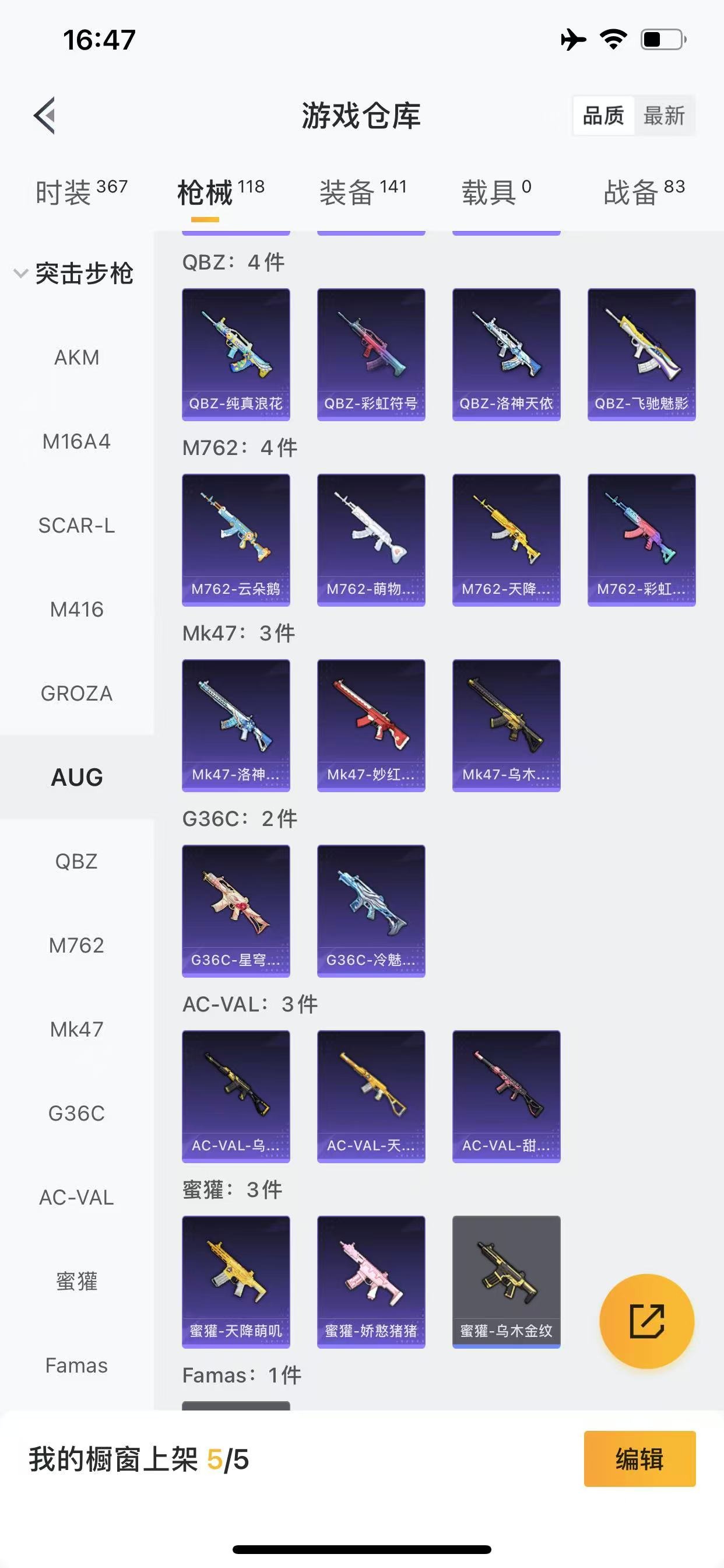Screen dimensions: 724x1568
Task: Select AKM in the sidebar
Action: click(x=77, y=358)
